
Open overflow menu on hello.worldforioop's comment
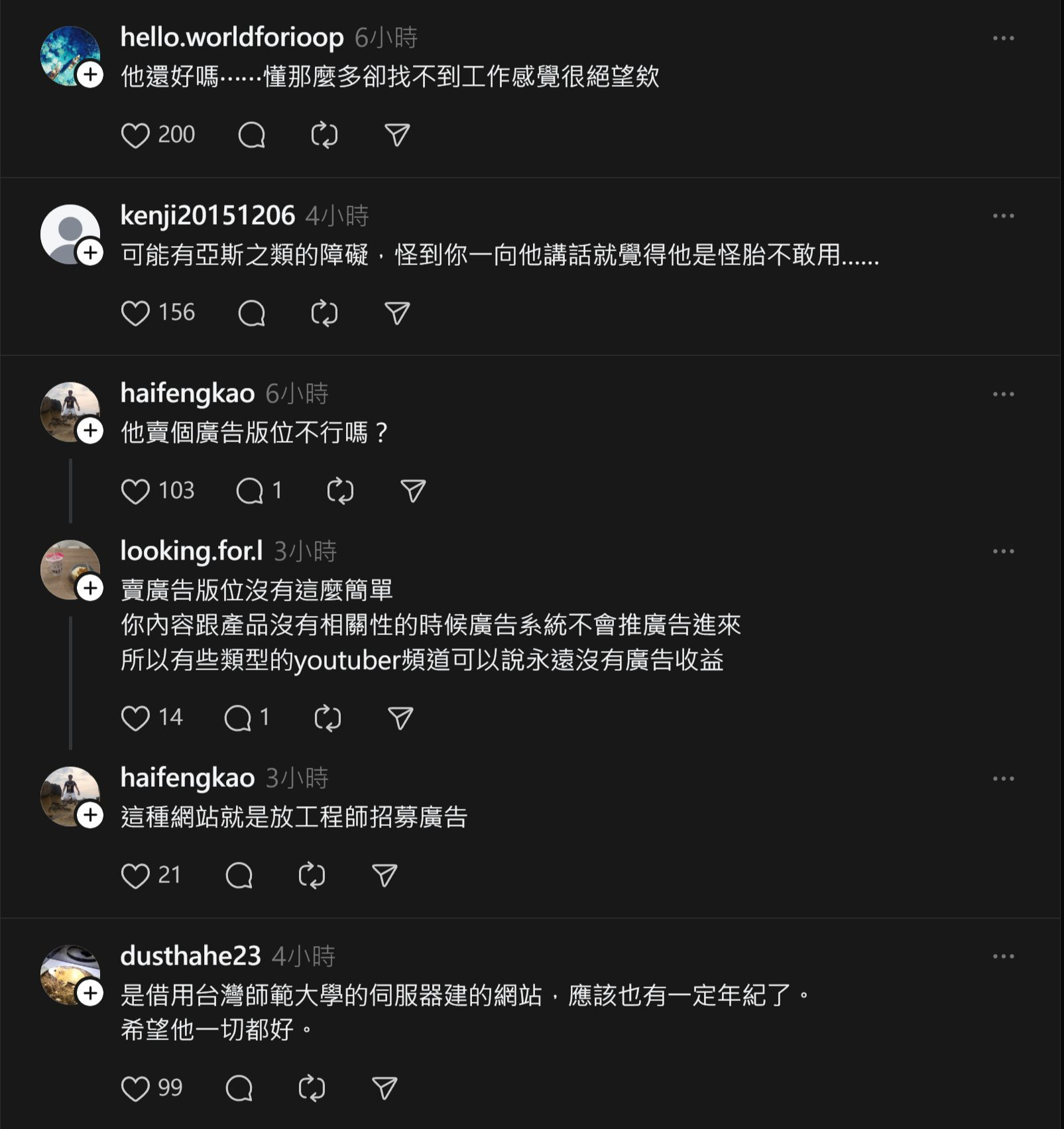1003,38
